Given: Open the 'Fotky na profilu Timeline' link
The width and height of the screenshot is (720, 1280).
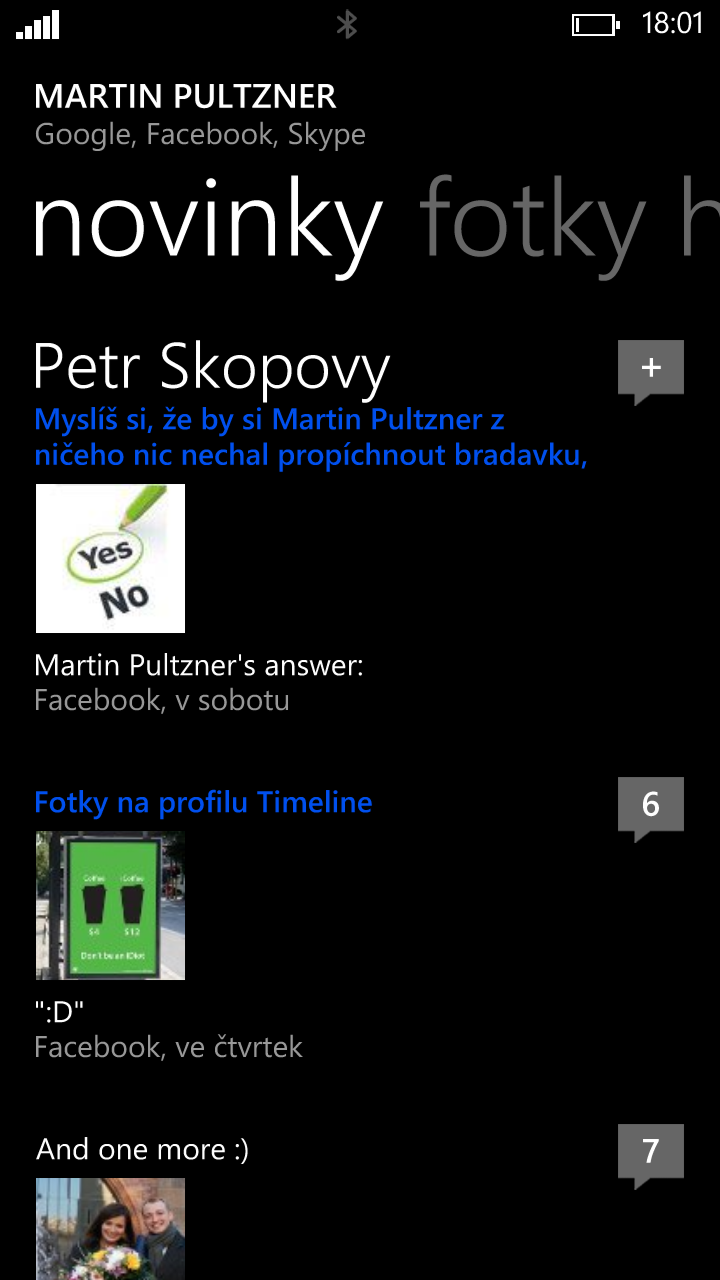Looking at the screenshot, I should tap(203, 802).
